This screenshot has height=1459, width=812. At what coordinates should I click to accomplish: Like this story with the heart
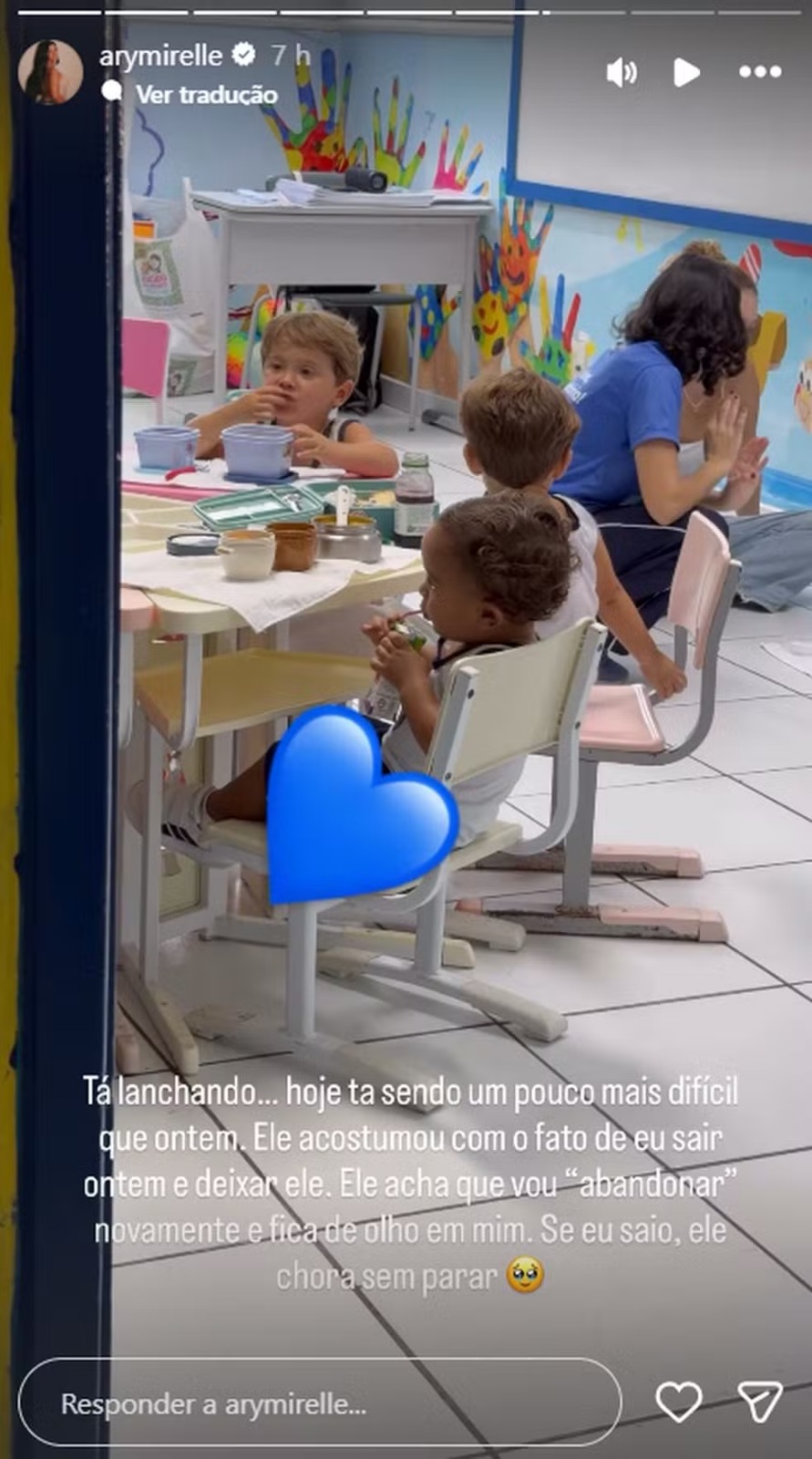pos(679,1402)
